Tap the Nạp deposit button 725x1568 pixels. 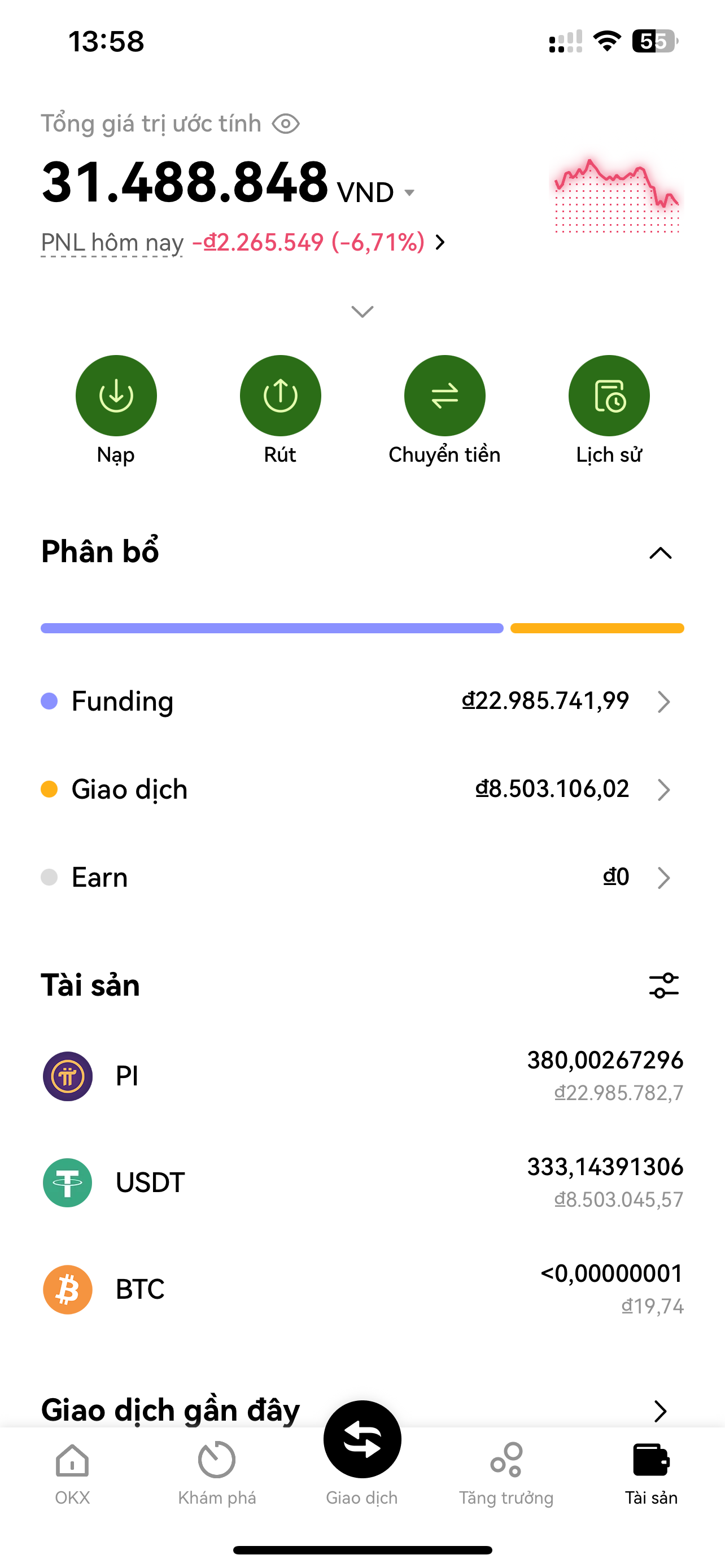[x=116, y=396]
